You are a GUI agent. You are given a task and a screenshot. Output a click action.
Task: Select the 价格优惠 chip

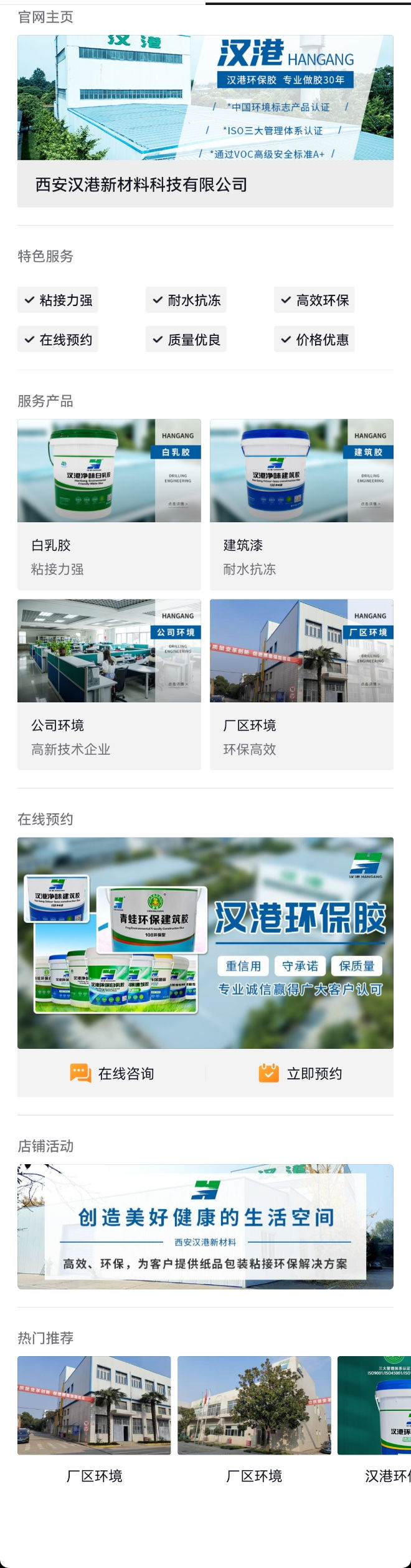(x=314, y=340)
